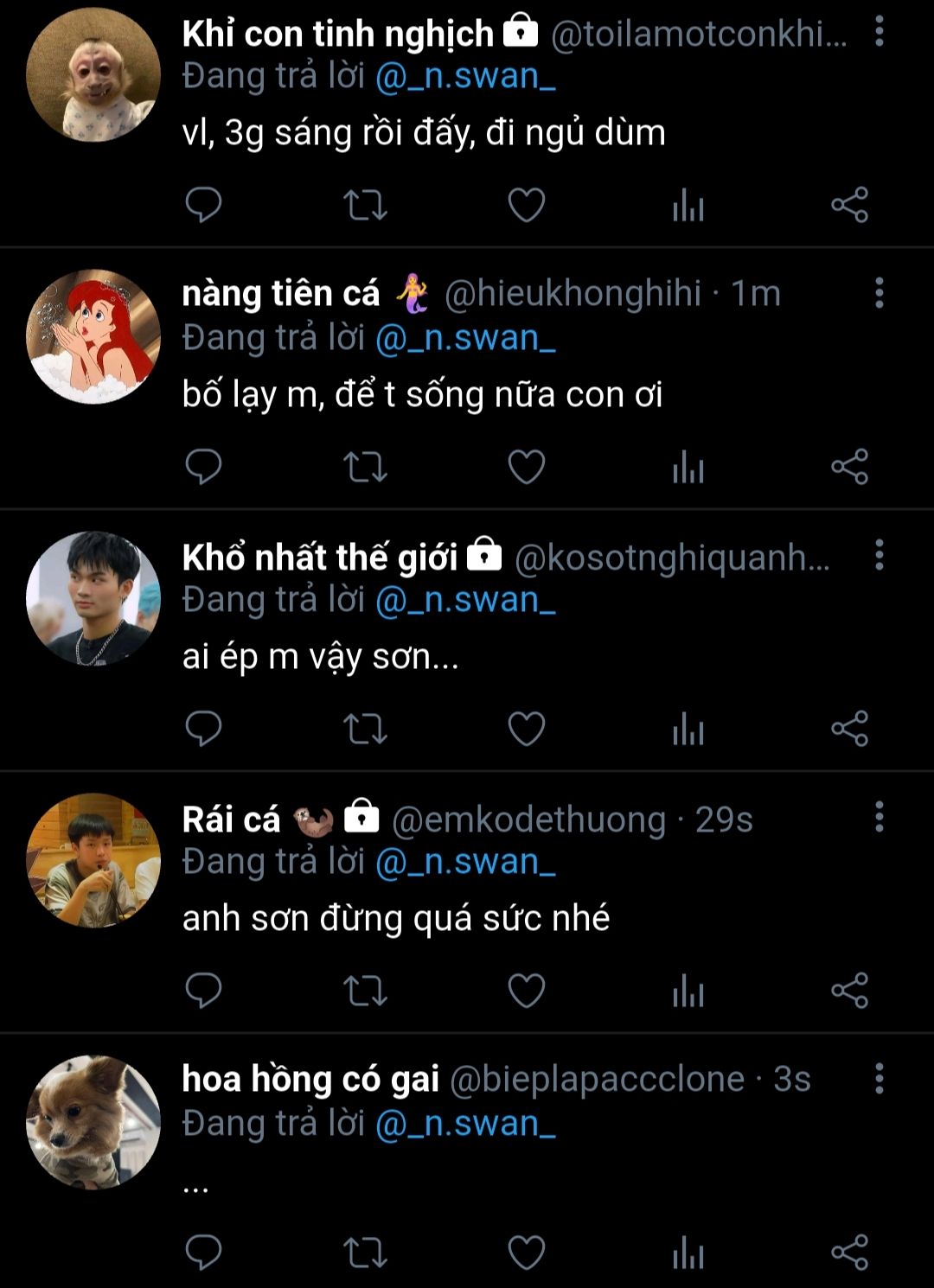This screenshot has width=934, height=1288.
Task: Open more options for nàng tiên cá's tweet
Action: 879,293
